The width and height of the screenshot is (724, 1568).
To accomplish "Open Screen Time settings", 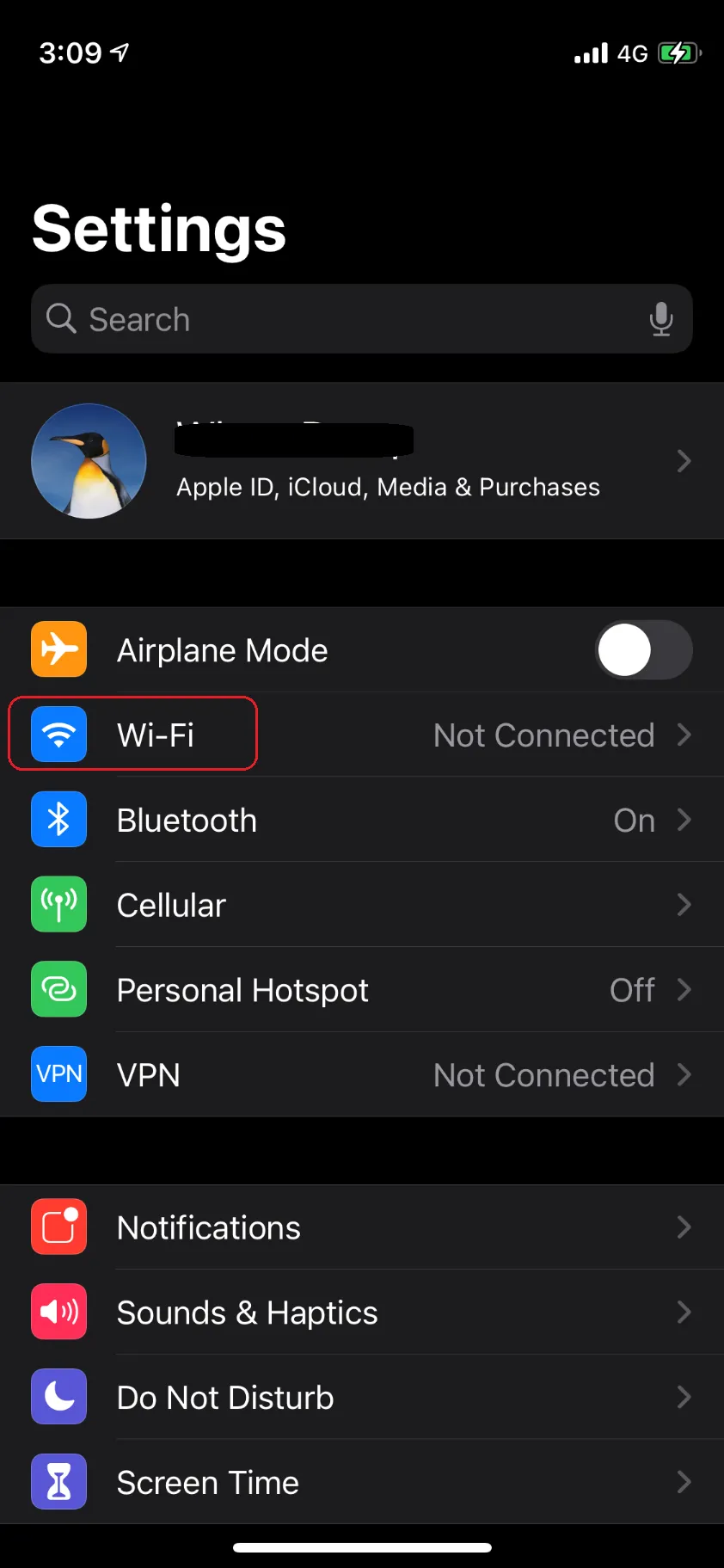I will (x=361, y=1481).
